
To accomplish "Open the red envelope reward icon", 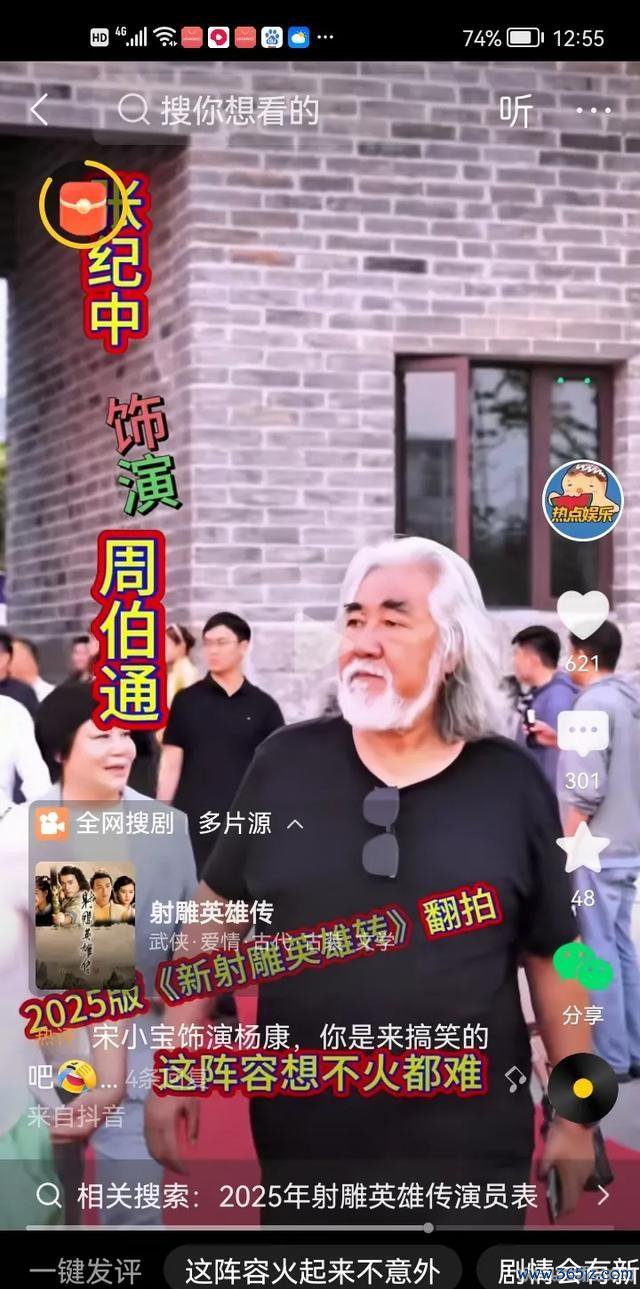I will click(x=76, y=204).
